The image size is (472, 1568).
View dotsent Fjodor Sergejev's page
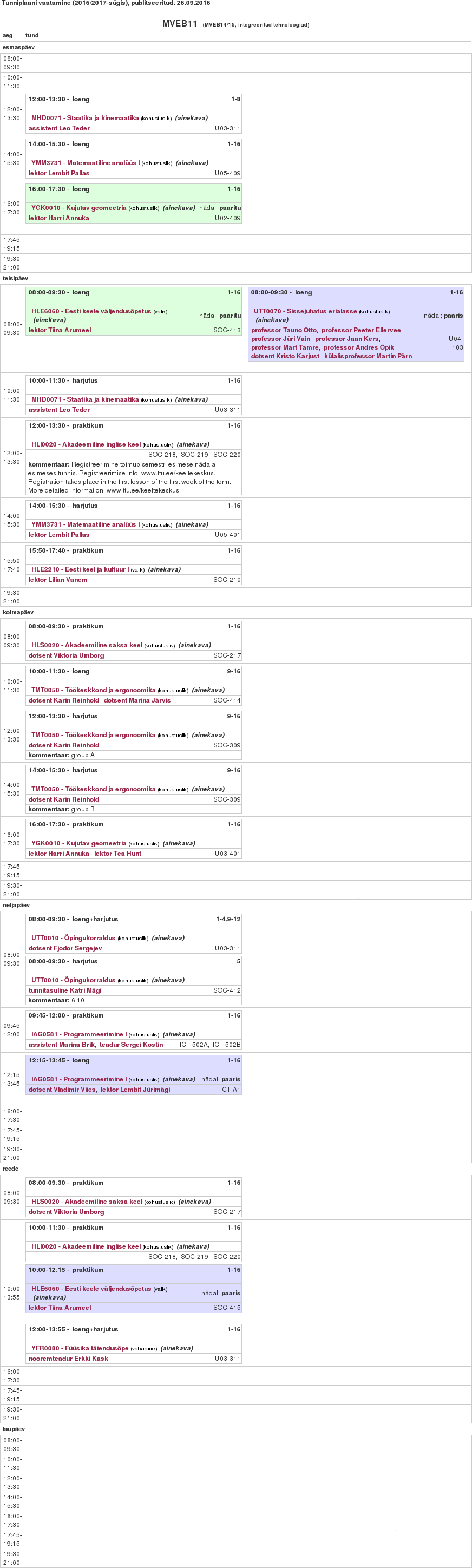click(65, 948)
